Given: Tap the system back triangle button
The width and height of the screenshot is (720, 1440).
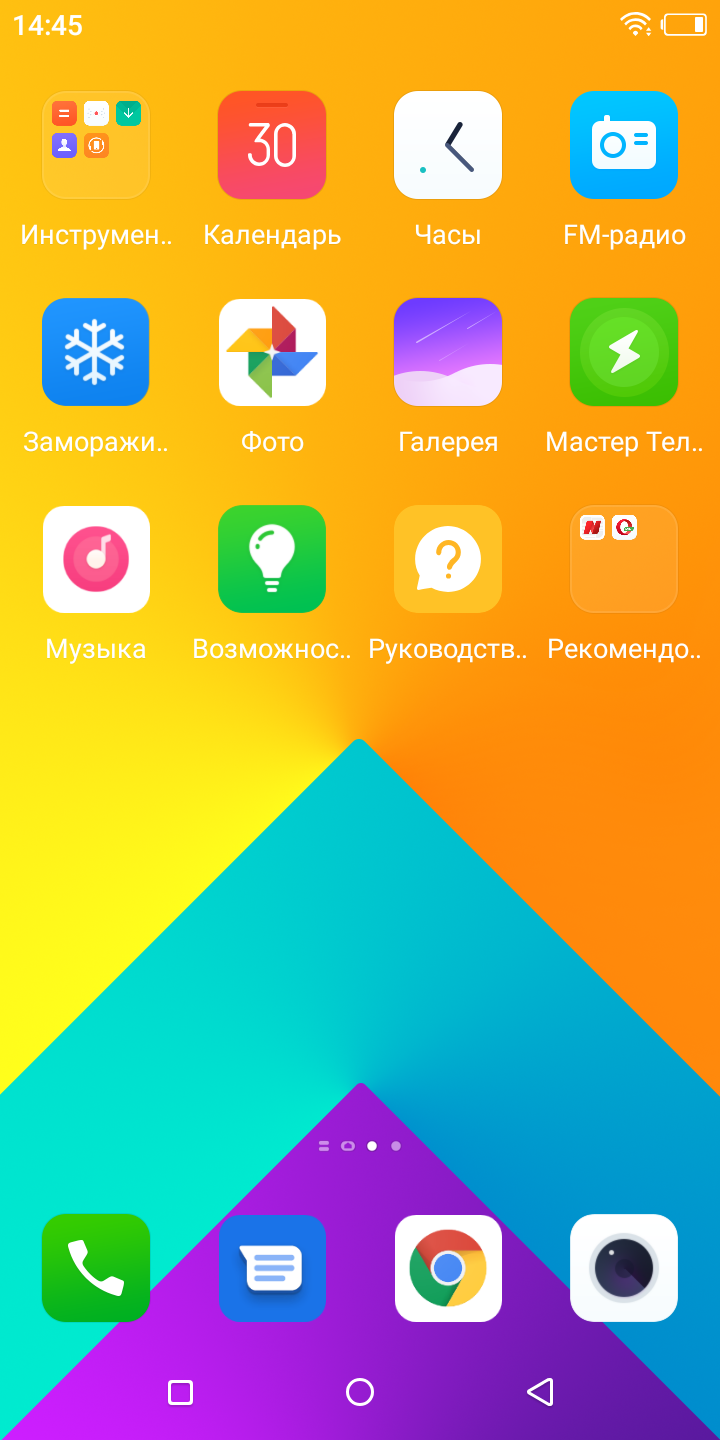Looking at the screenshot, I should (540, 1392).
